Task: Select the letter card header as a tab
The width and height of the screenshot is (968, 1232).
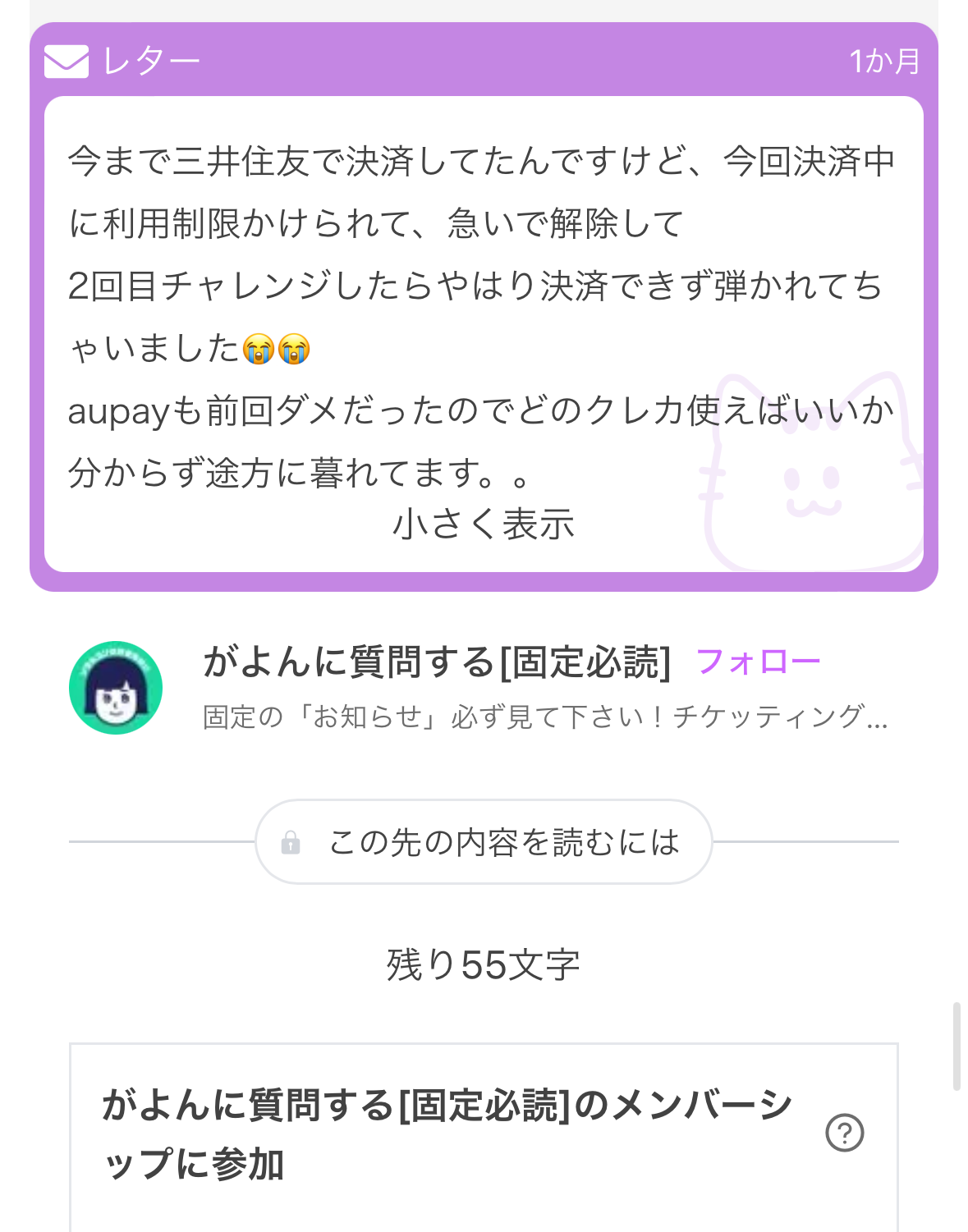Action: 484,61
